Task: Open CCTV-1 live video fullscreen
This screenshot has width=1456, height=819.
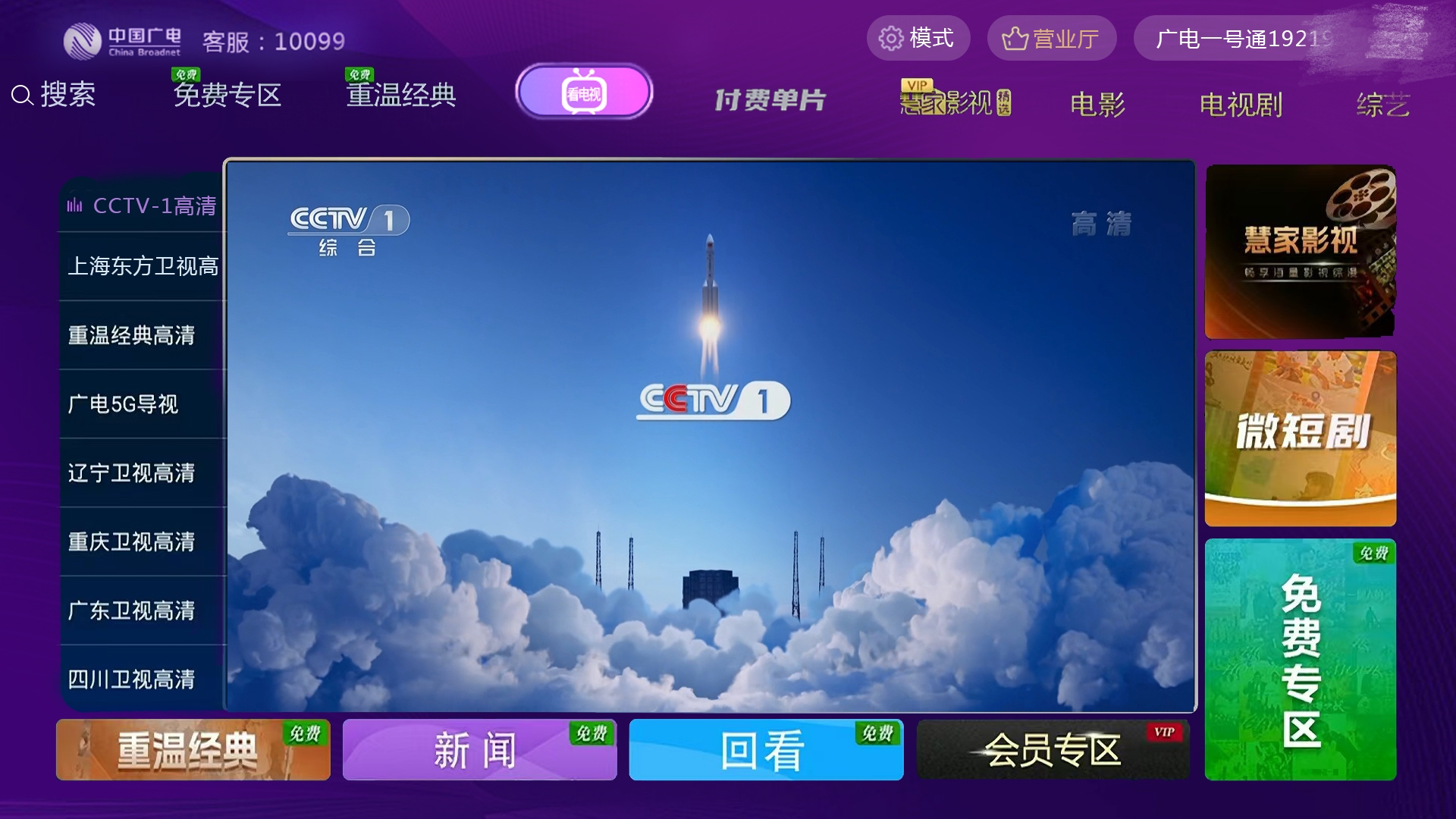Action: [710, 436]
